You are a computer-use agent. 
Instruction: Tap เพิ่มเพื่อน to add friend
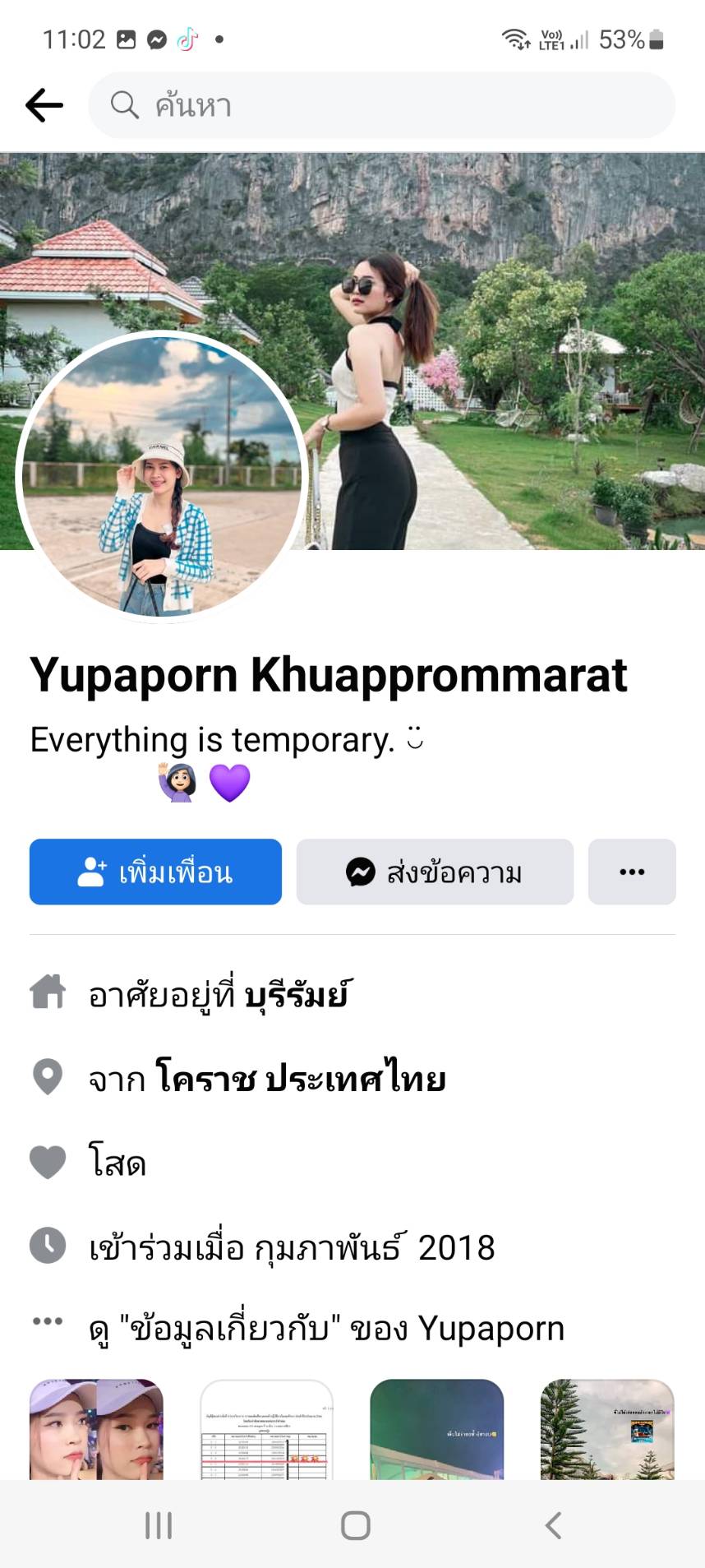[155, 872]
